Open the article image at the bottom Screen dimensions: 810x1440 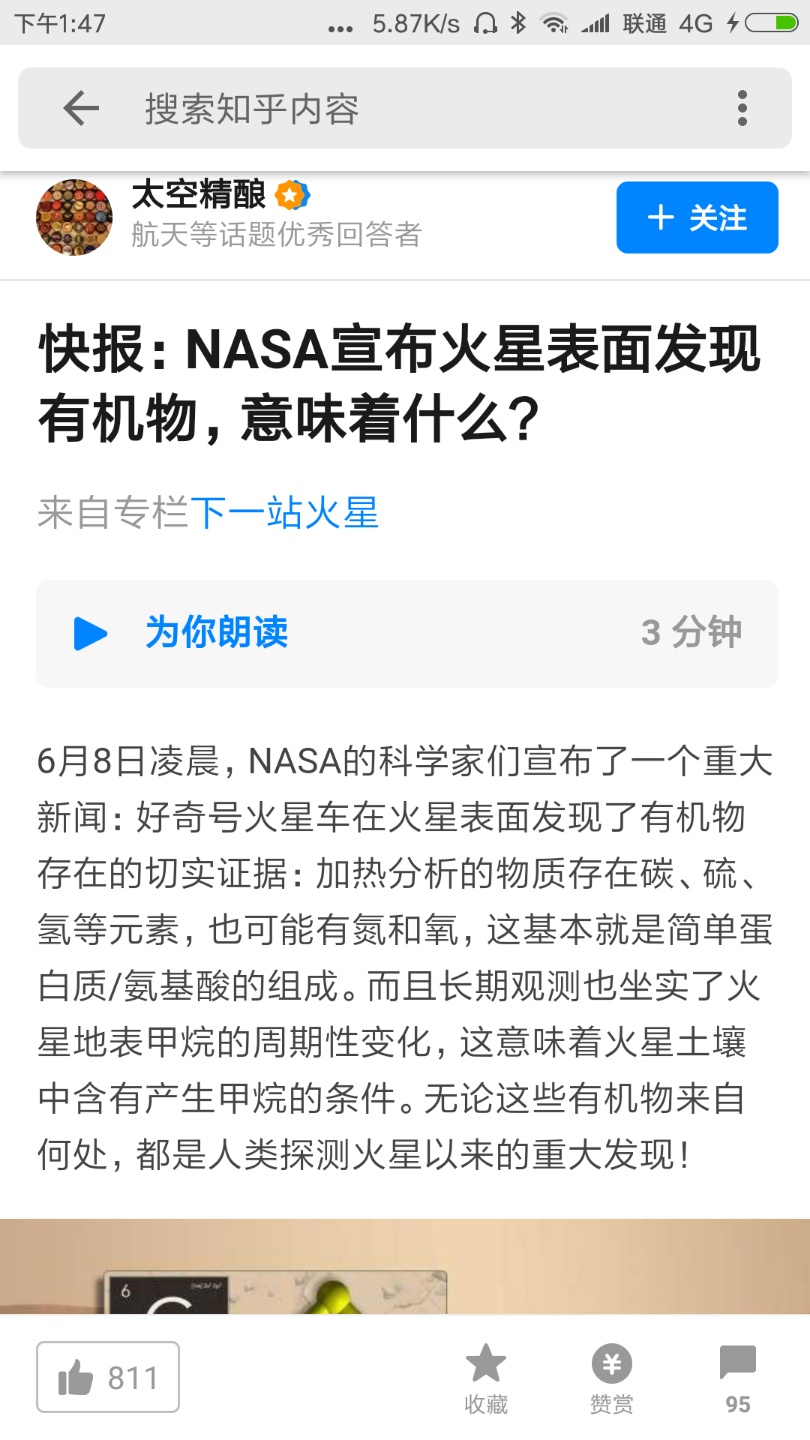pos(405,1265)
